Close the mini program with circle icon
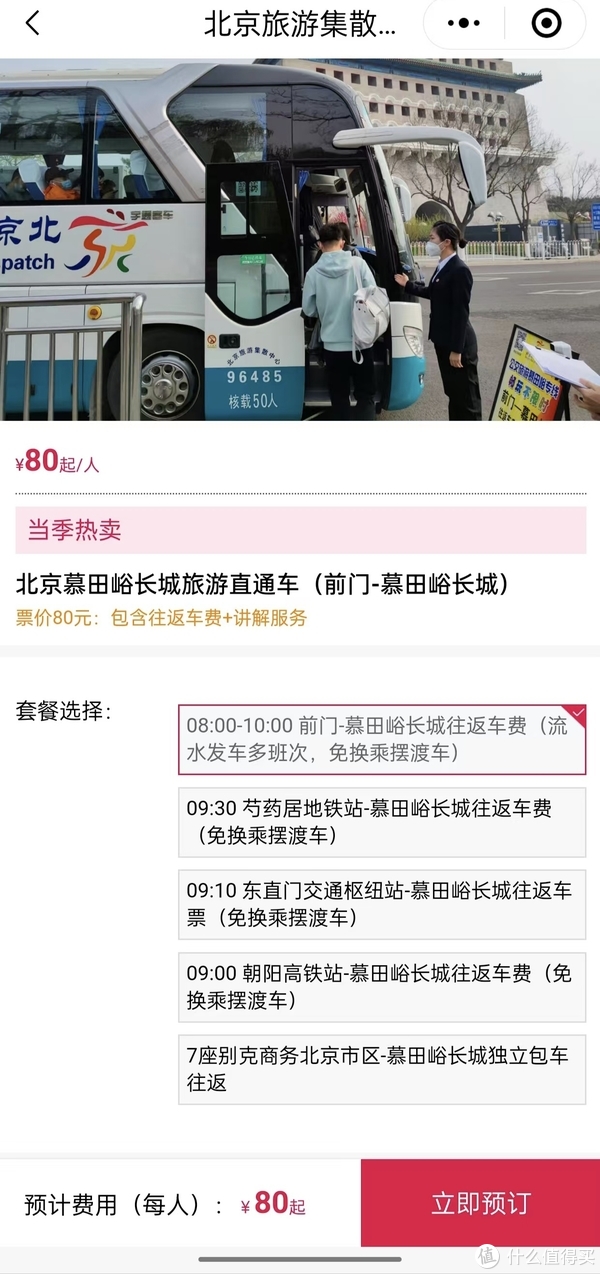600x1274 pixels. coord(546,24)
